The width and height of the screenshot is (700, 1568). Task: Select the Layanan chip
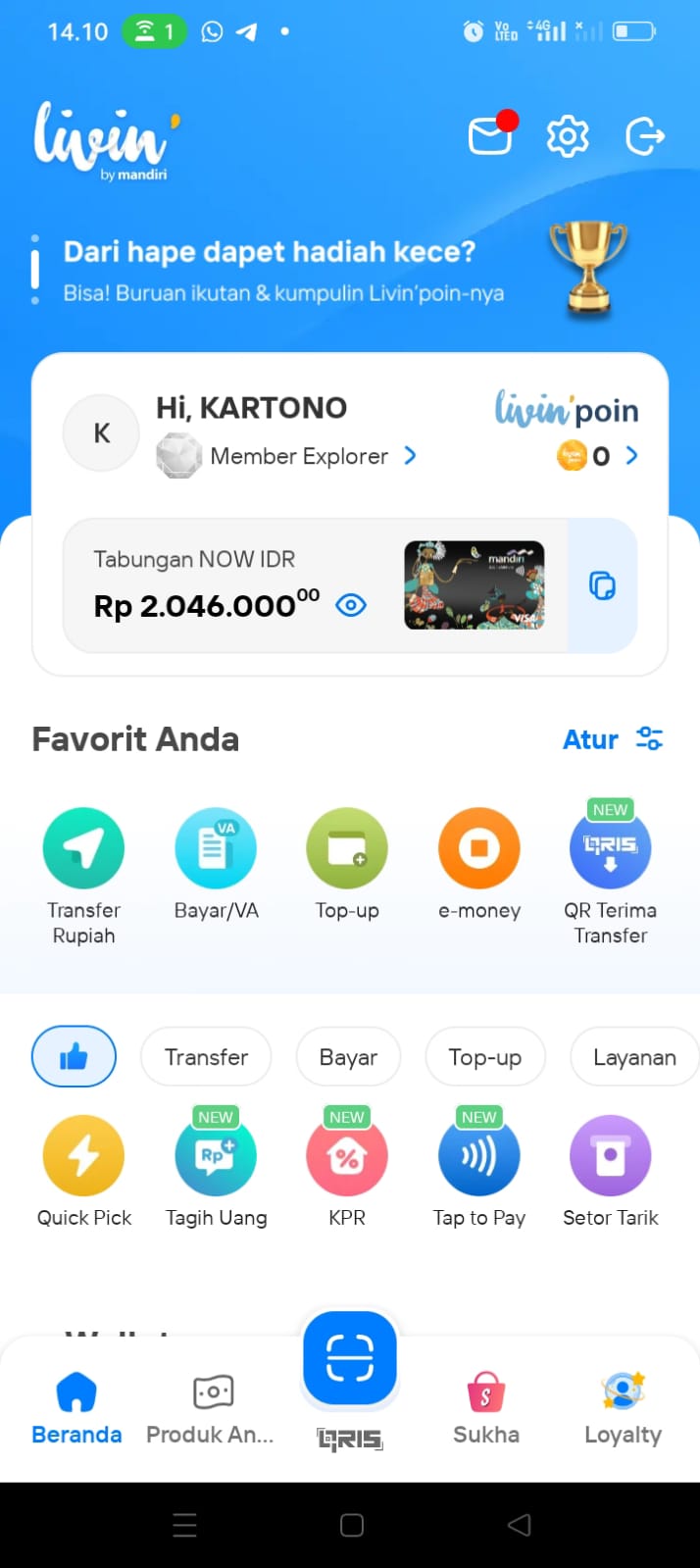pos(634,1056)
